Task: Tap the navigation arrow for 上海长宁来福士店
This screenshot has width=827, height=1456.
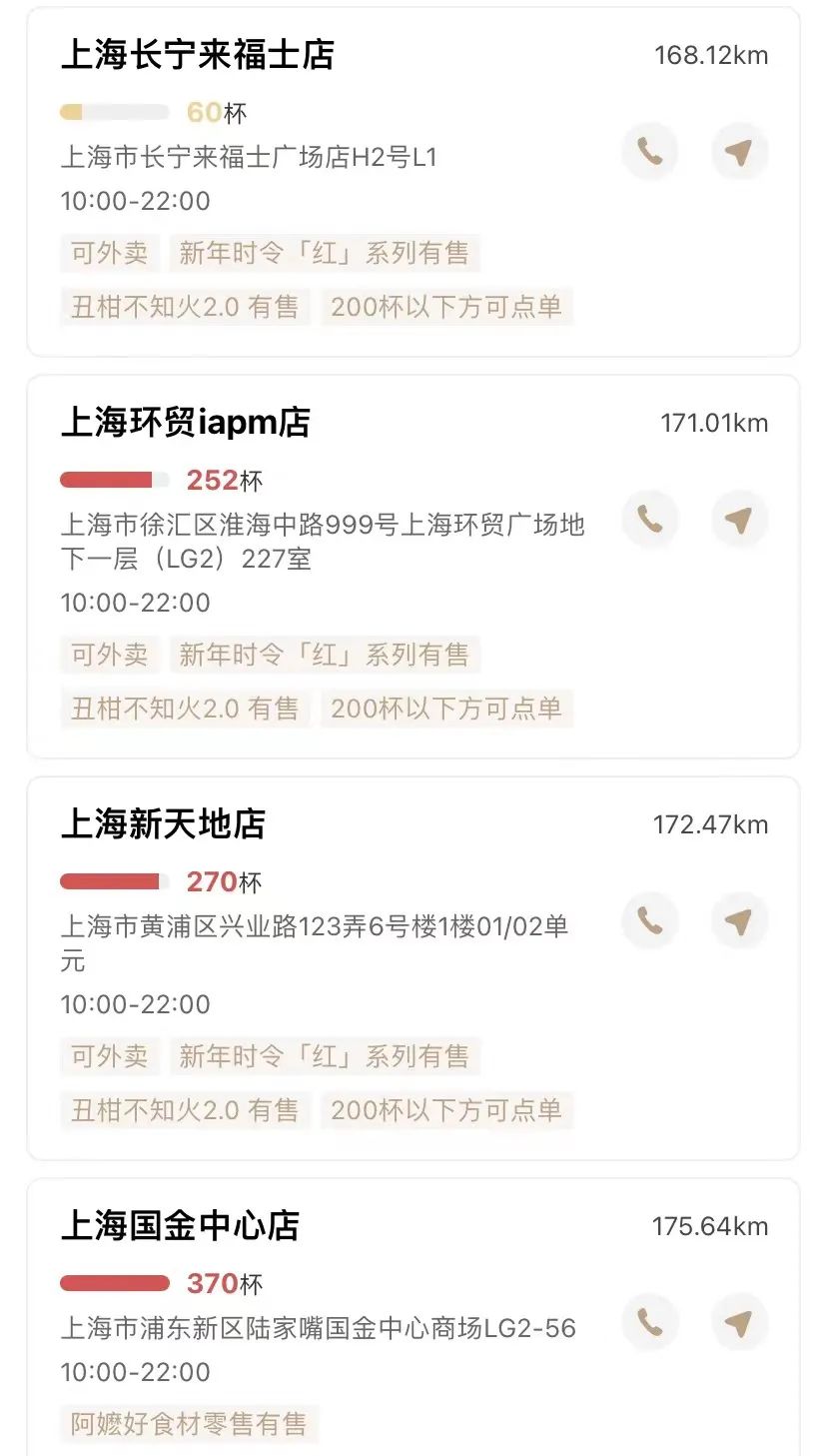Action: pos(740,151)
